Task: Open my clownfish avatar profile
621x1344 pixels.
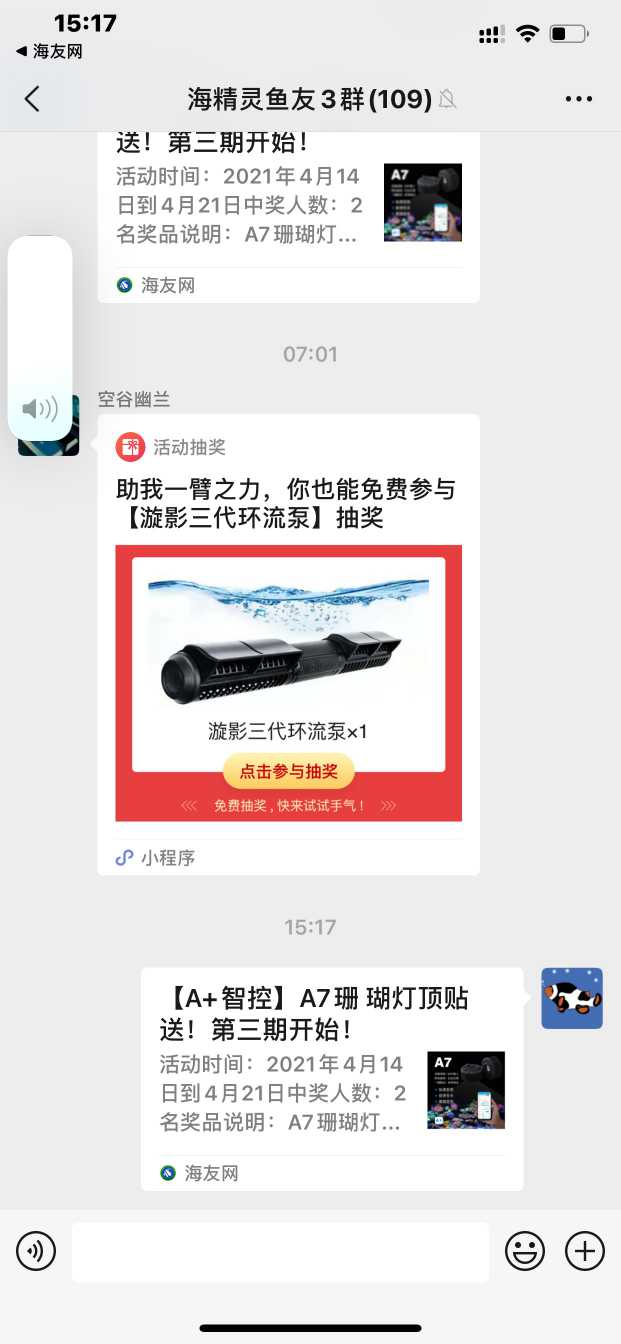Action: click(x=572, y=998)
